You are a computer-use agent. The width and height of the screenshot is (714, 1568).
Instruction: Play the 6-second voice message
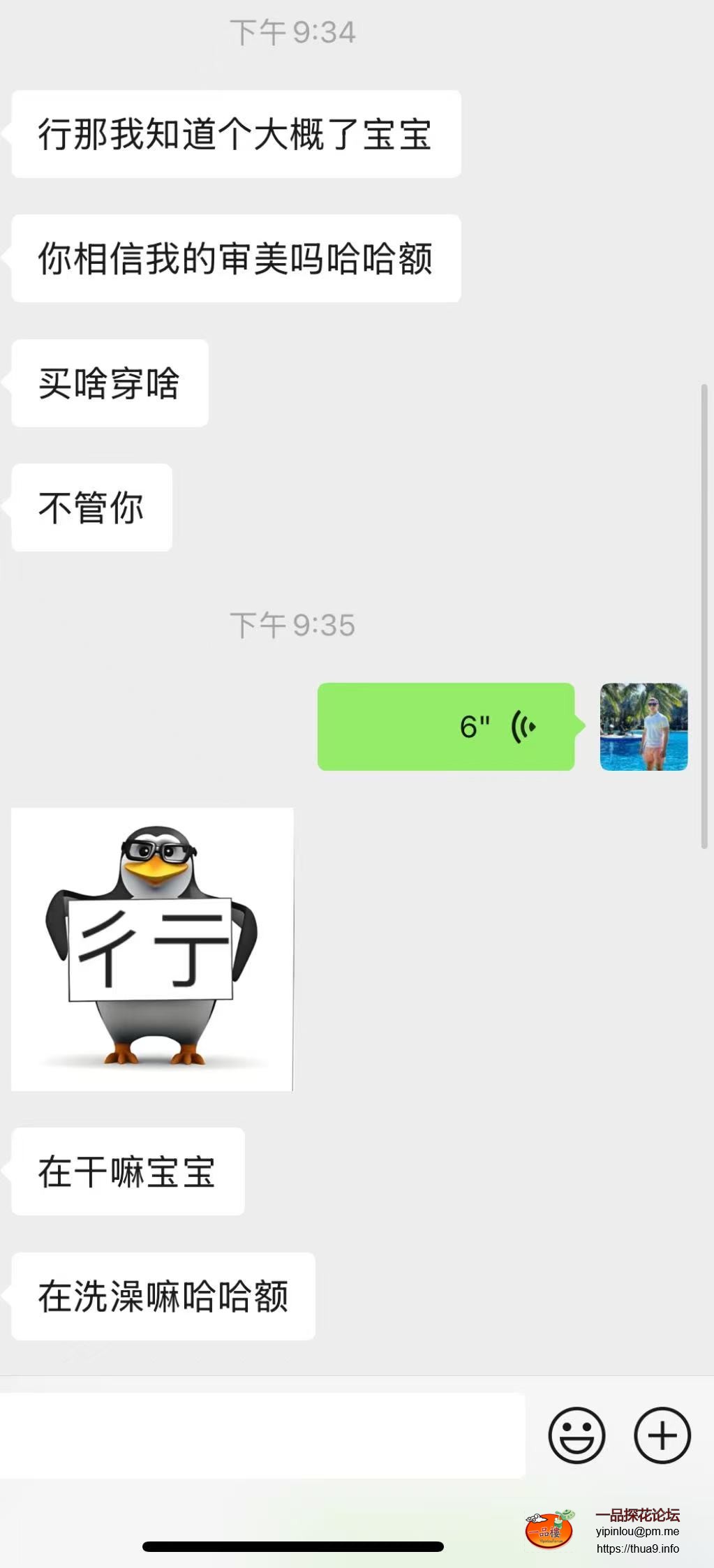point(445,727)
